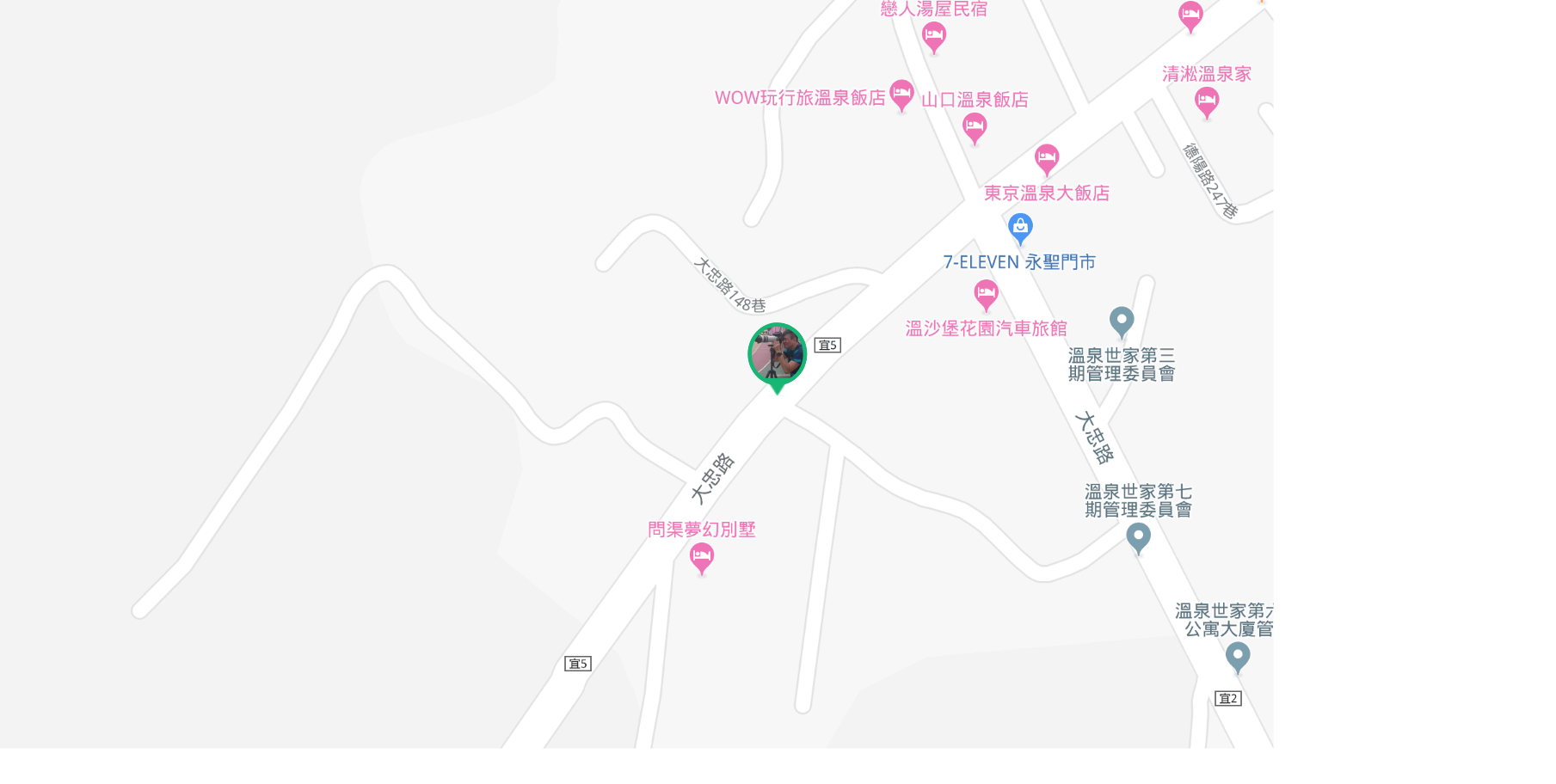
Task: Open the 清淞溫泉家 hotel pin
Action: [x=1207, y=101]
